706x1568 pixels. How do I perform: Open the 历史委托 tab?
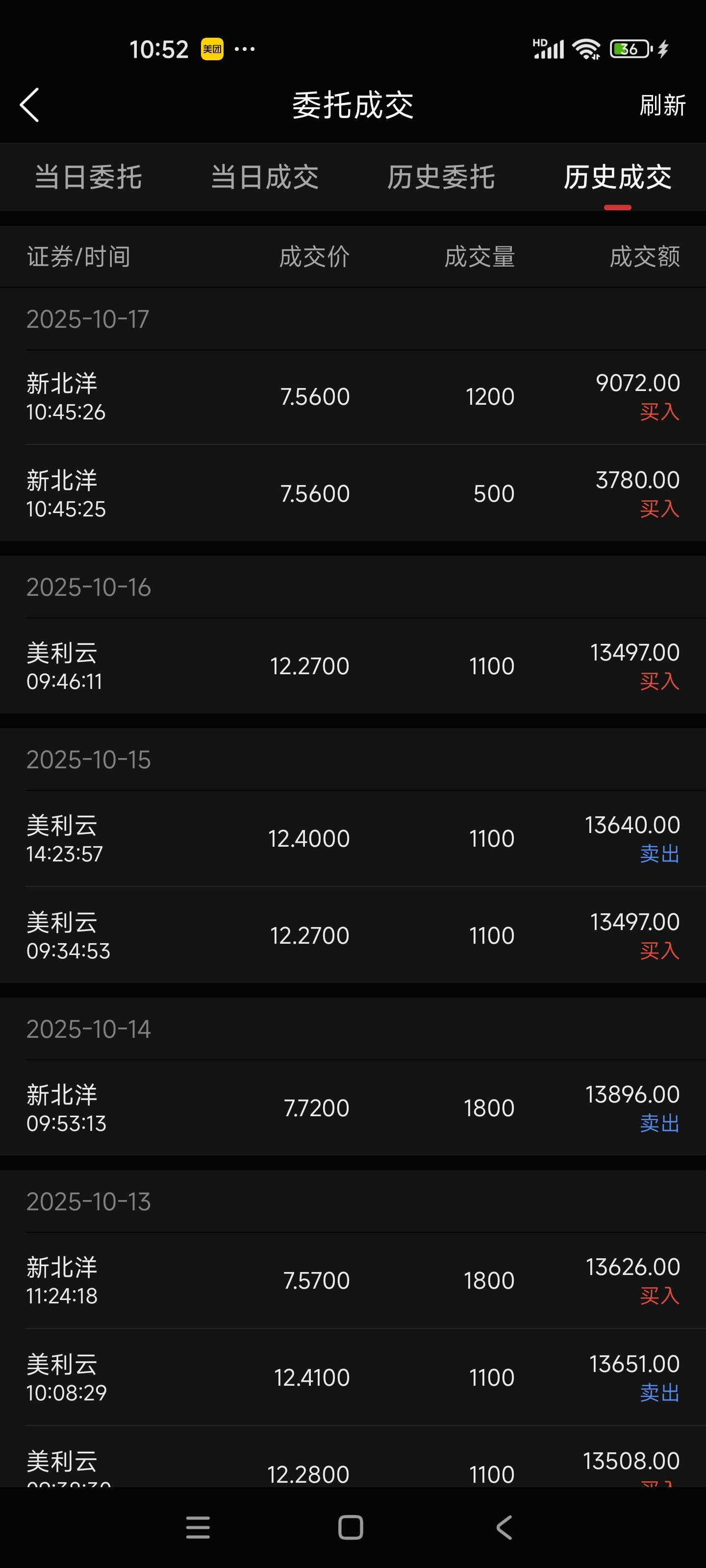(x=441, y=177)
